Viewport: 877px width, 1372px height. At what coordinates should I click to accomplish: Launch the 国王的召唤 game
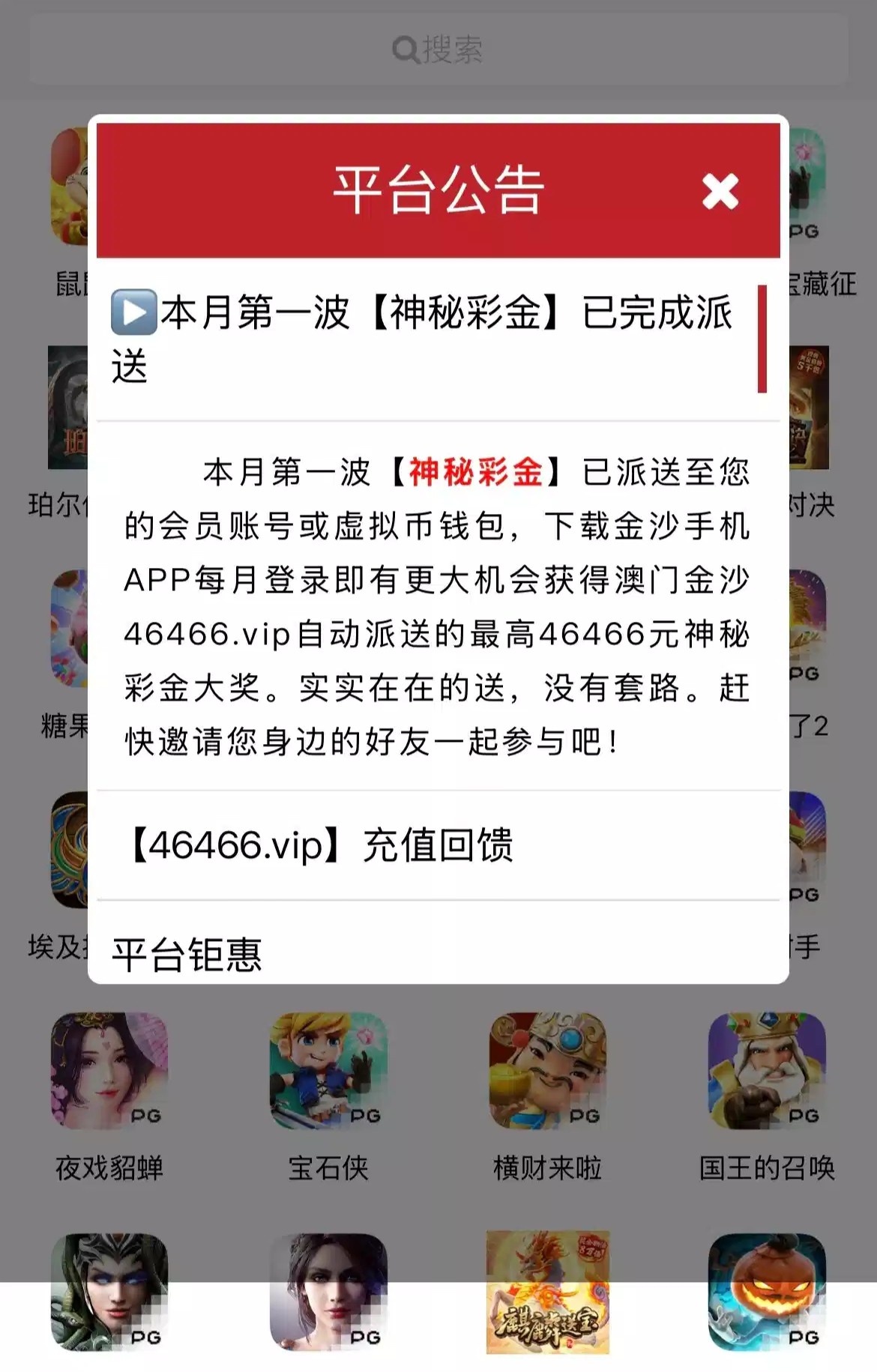pos(767,1072)
